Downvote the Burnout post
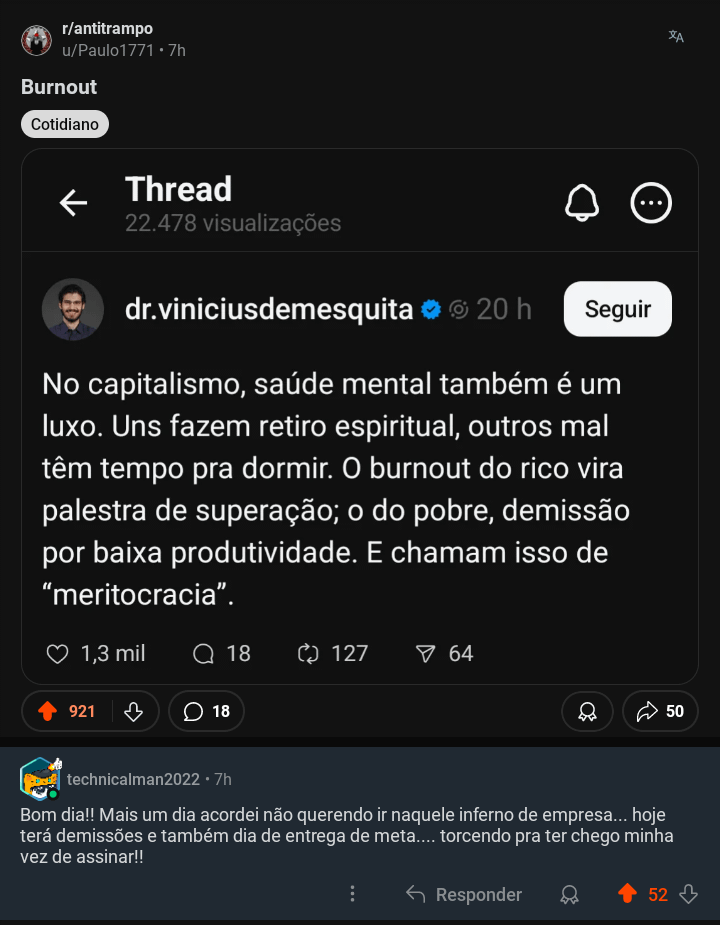The width and height of the screenshot is (720, 925). click(133, 711)
